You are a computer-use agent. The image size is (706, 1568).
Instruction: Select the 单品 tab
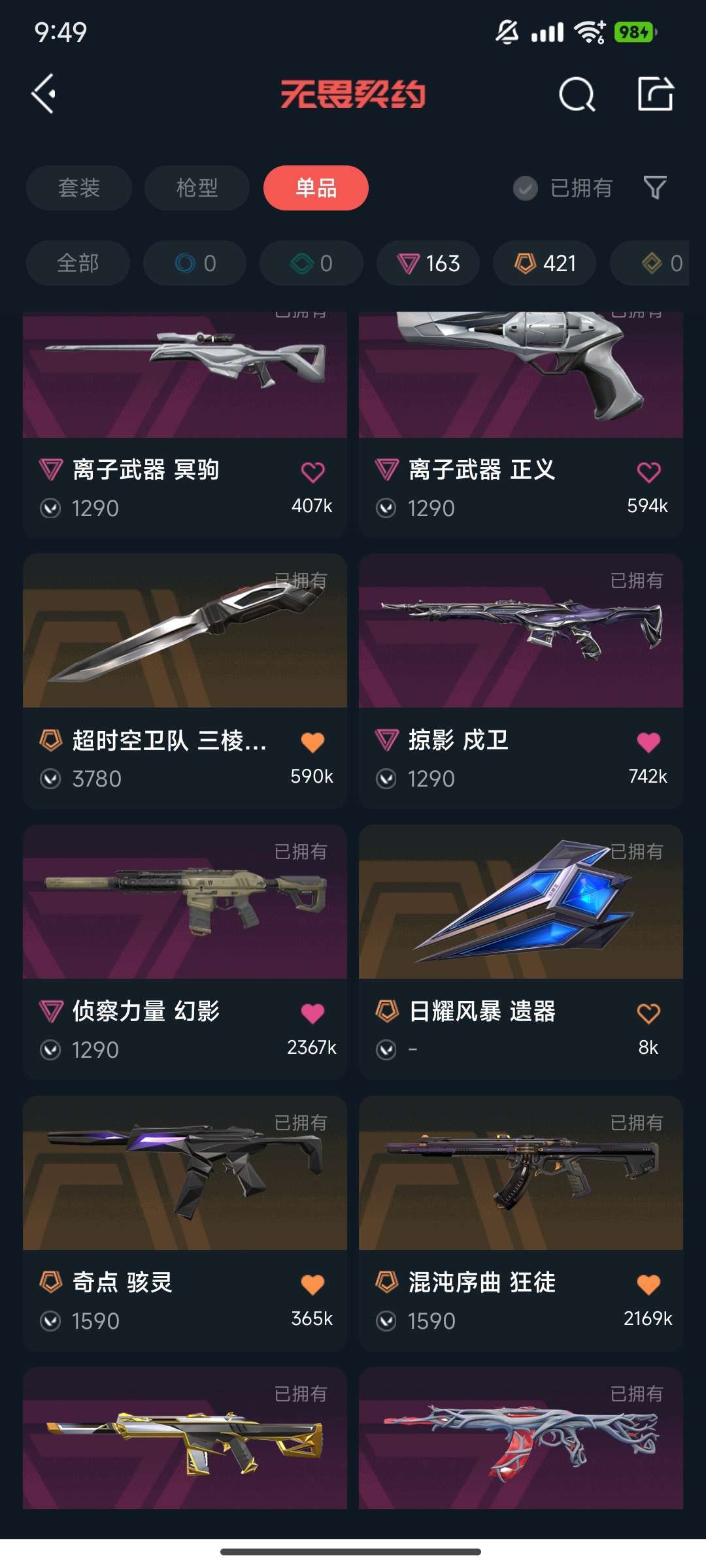(316, 188)
